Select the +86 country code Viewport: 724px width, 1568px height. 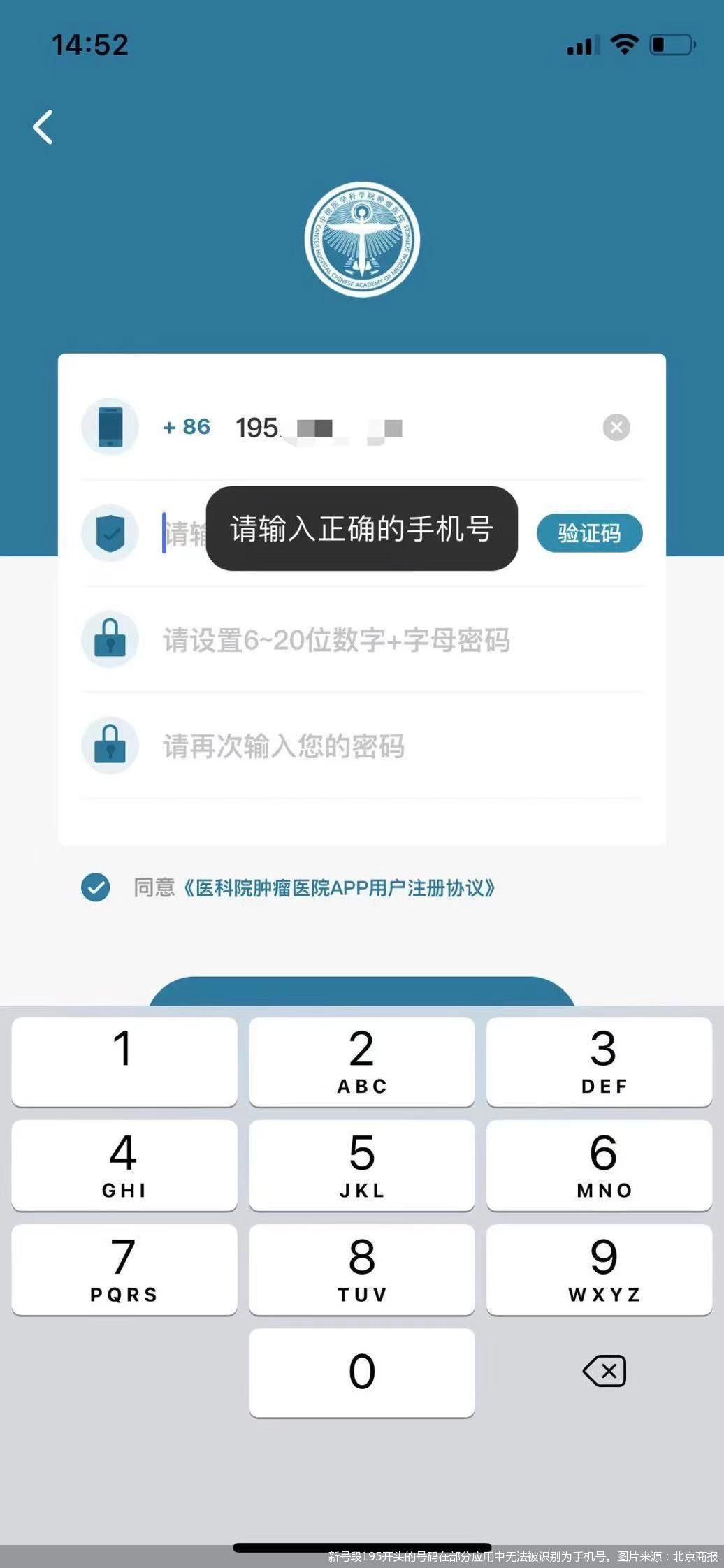pyautogui.click(x=185, y=427)
